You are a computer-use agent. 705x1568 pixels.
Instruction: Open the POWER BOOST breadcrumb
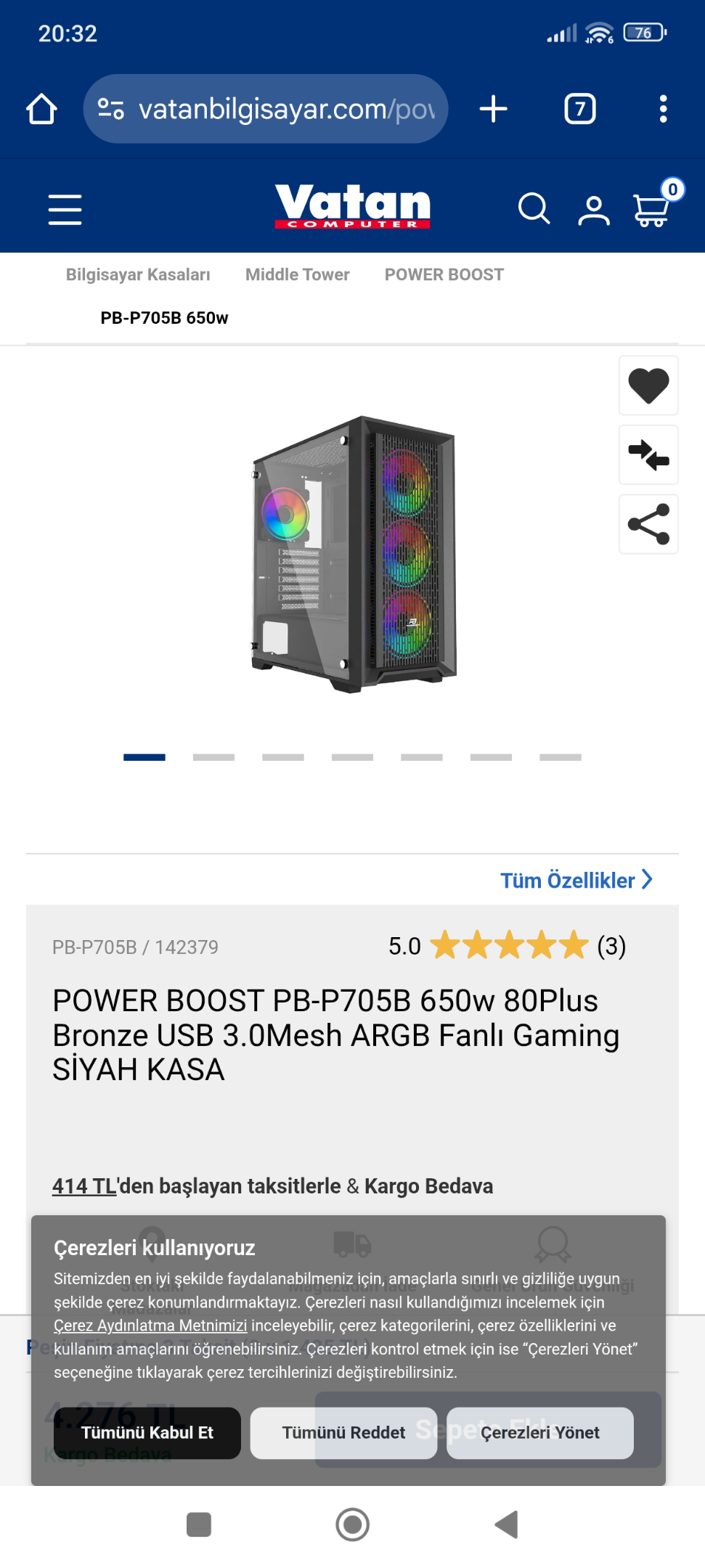point(444,274)
